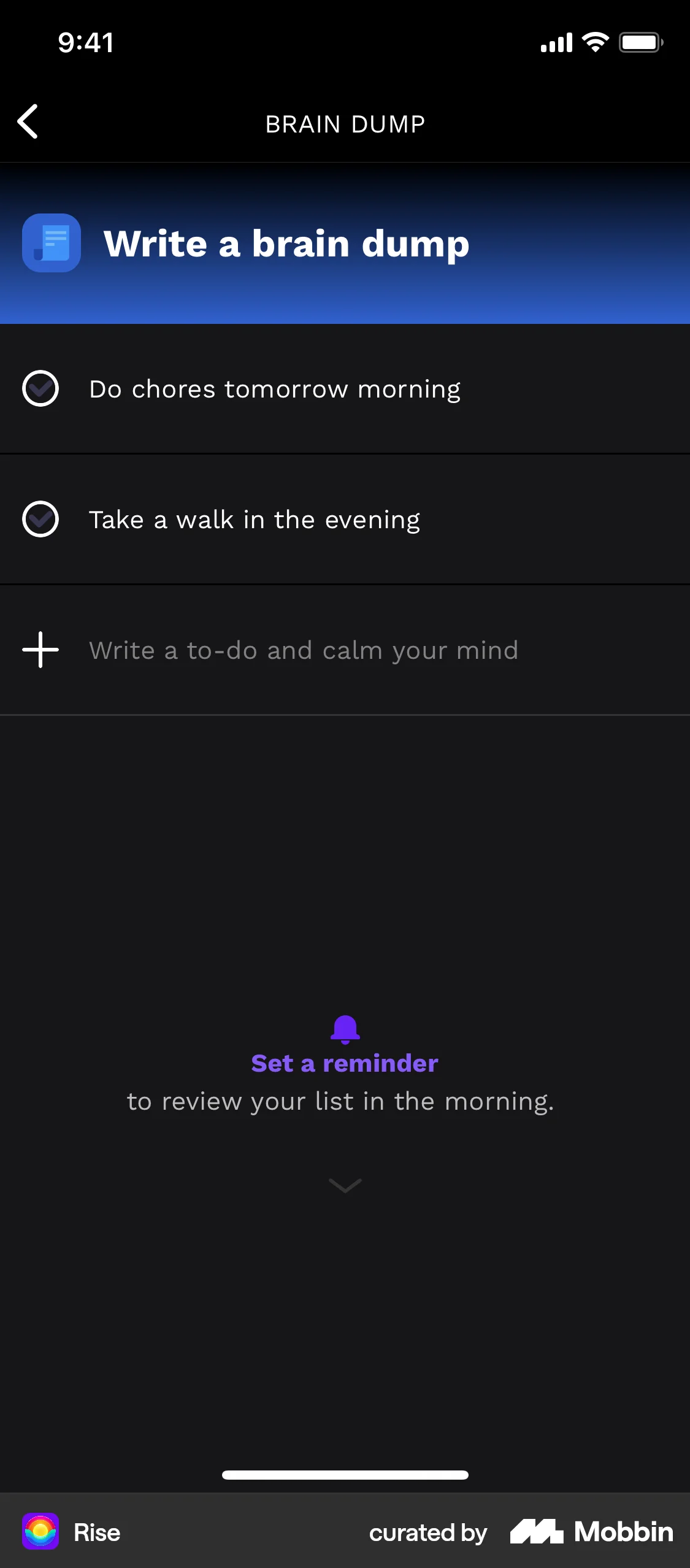Select the BRAIN DUMP header title
Viewport: 690px width, 1568px height.
345,123
